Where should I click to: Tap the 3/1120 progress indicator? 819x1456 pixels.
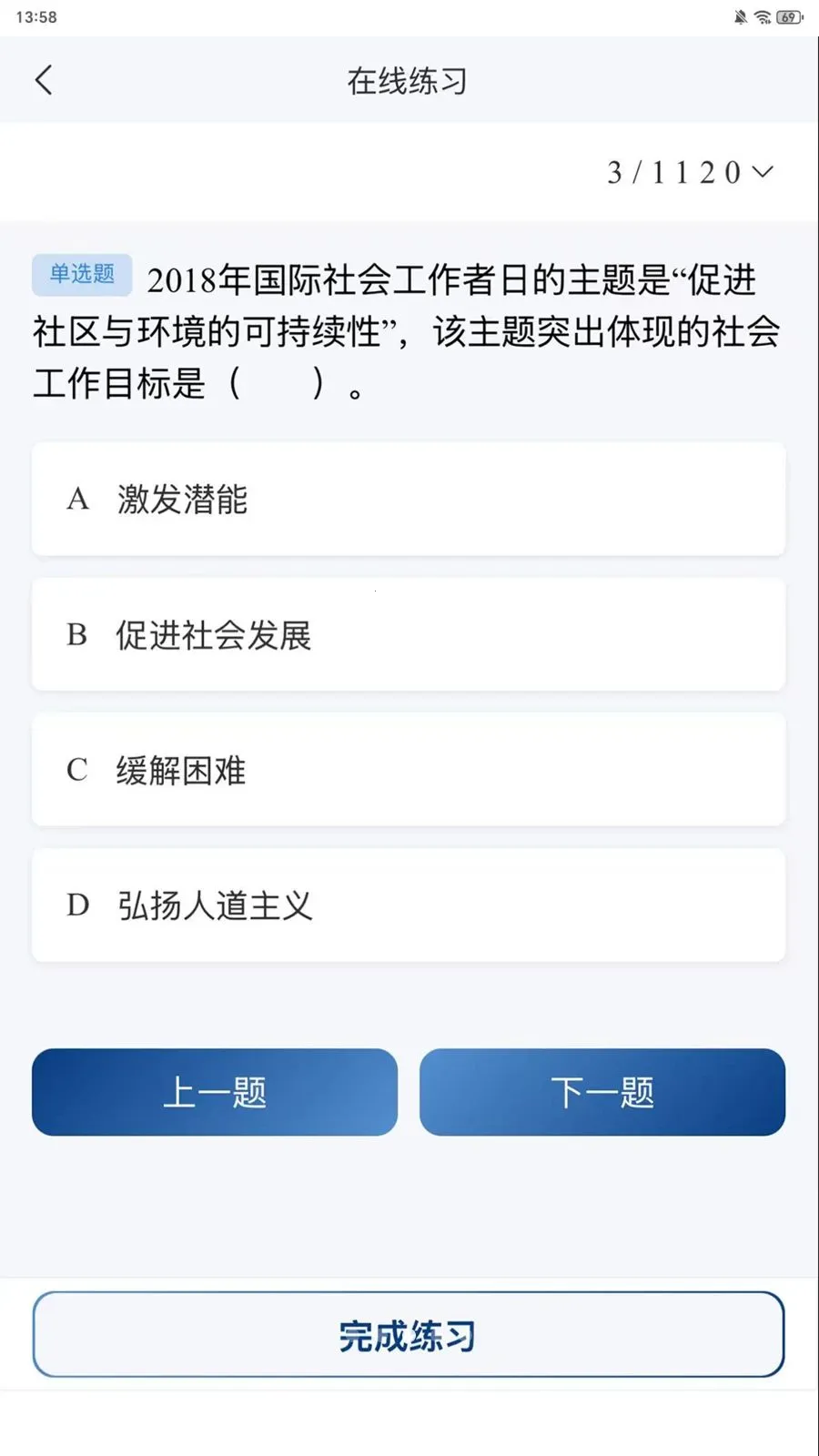(673, 171)
